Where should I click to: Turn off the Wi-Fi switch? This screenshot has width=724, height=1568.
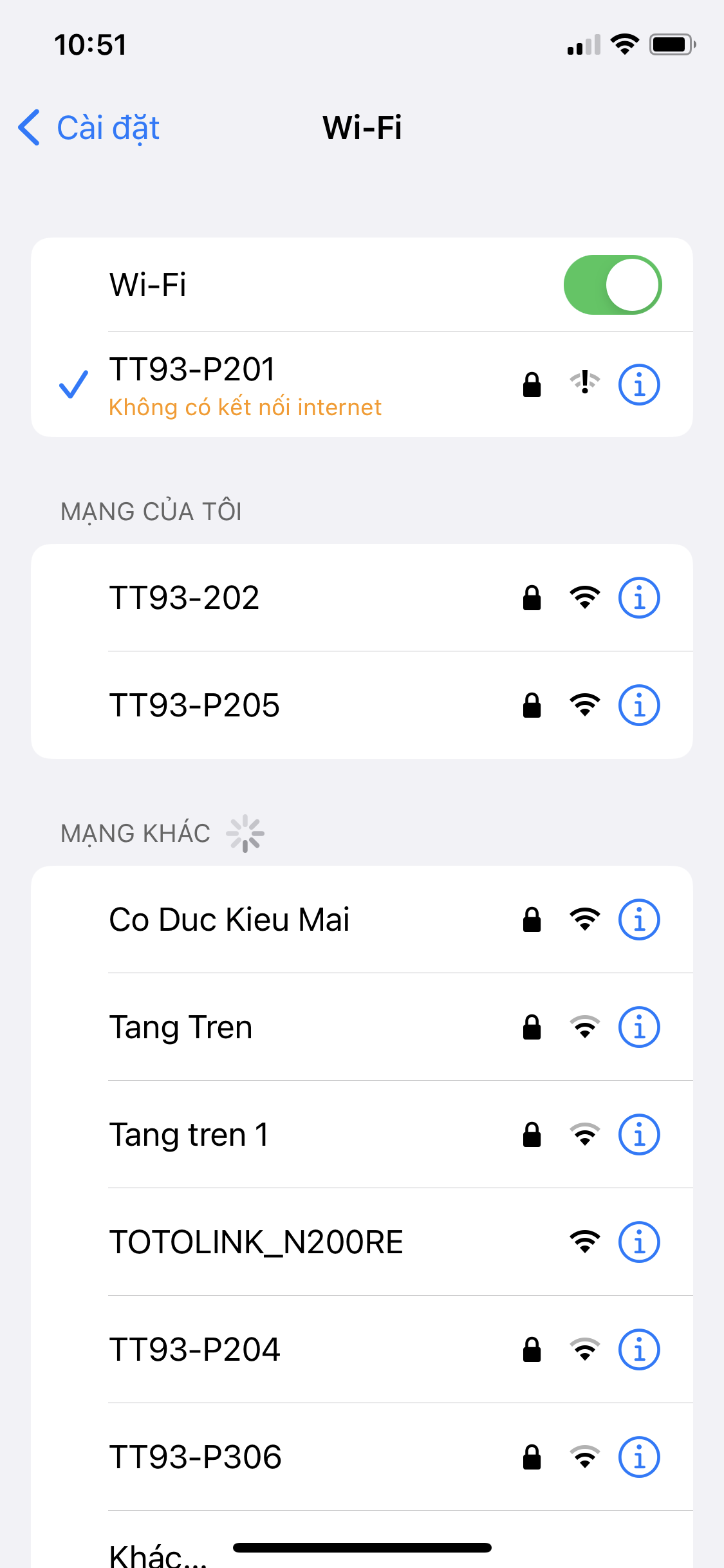[612, 285]
